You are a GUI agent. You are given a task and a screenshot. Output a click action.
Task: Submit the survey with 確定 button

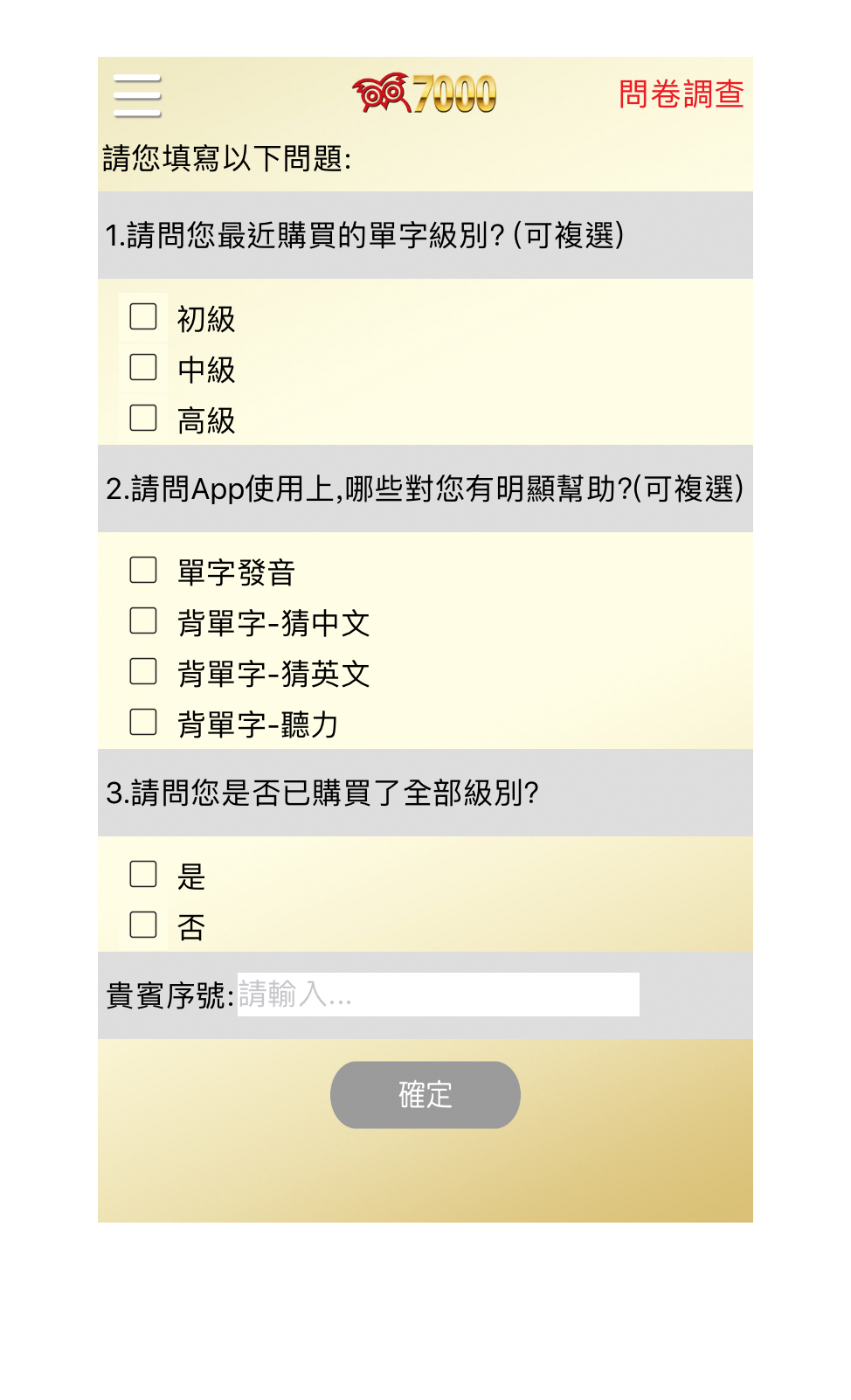[x=425, y=1094]
